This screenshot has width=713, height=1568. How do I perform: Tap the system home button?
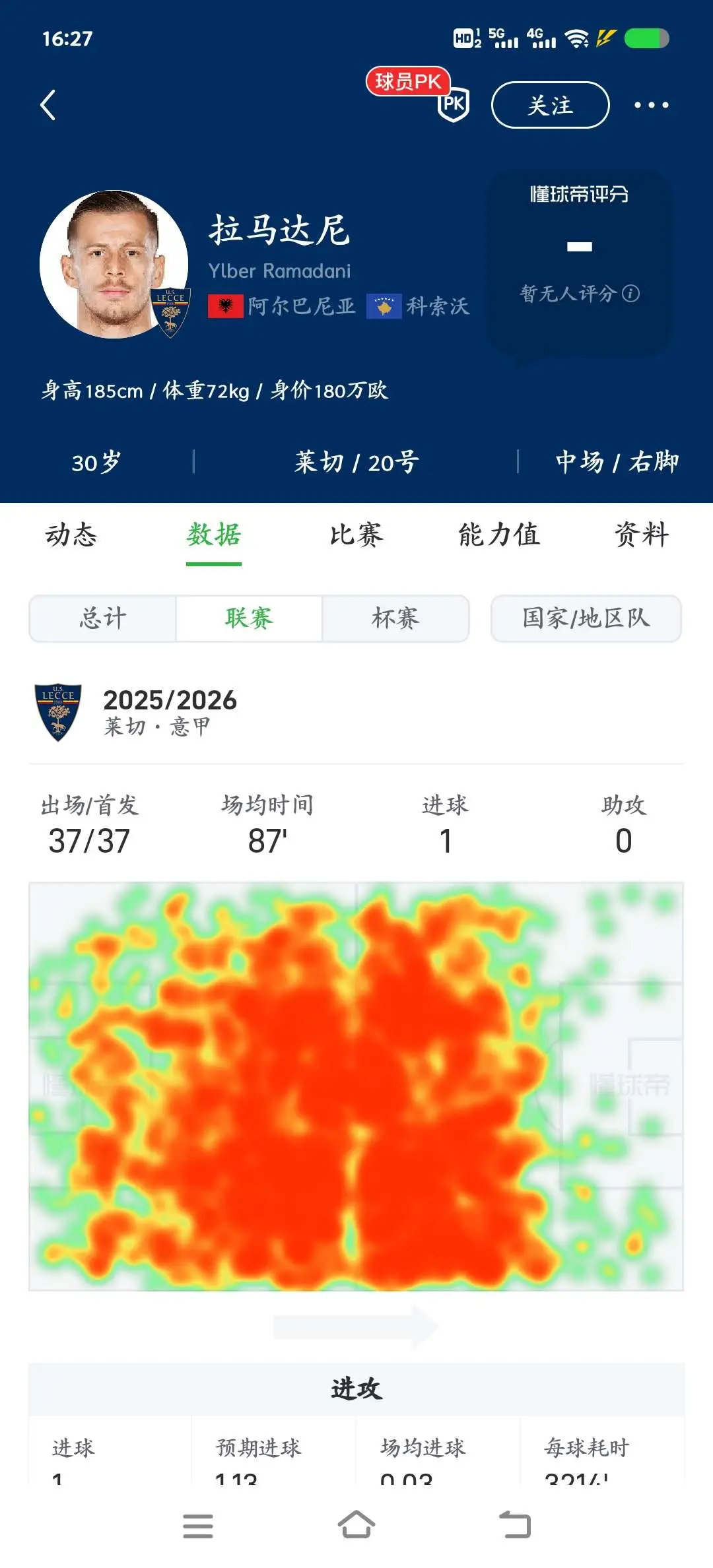[x=356, y=1525]
